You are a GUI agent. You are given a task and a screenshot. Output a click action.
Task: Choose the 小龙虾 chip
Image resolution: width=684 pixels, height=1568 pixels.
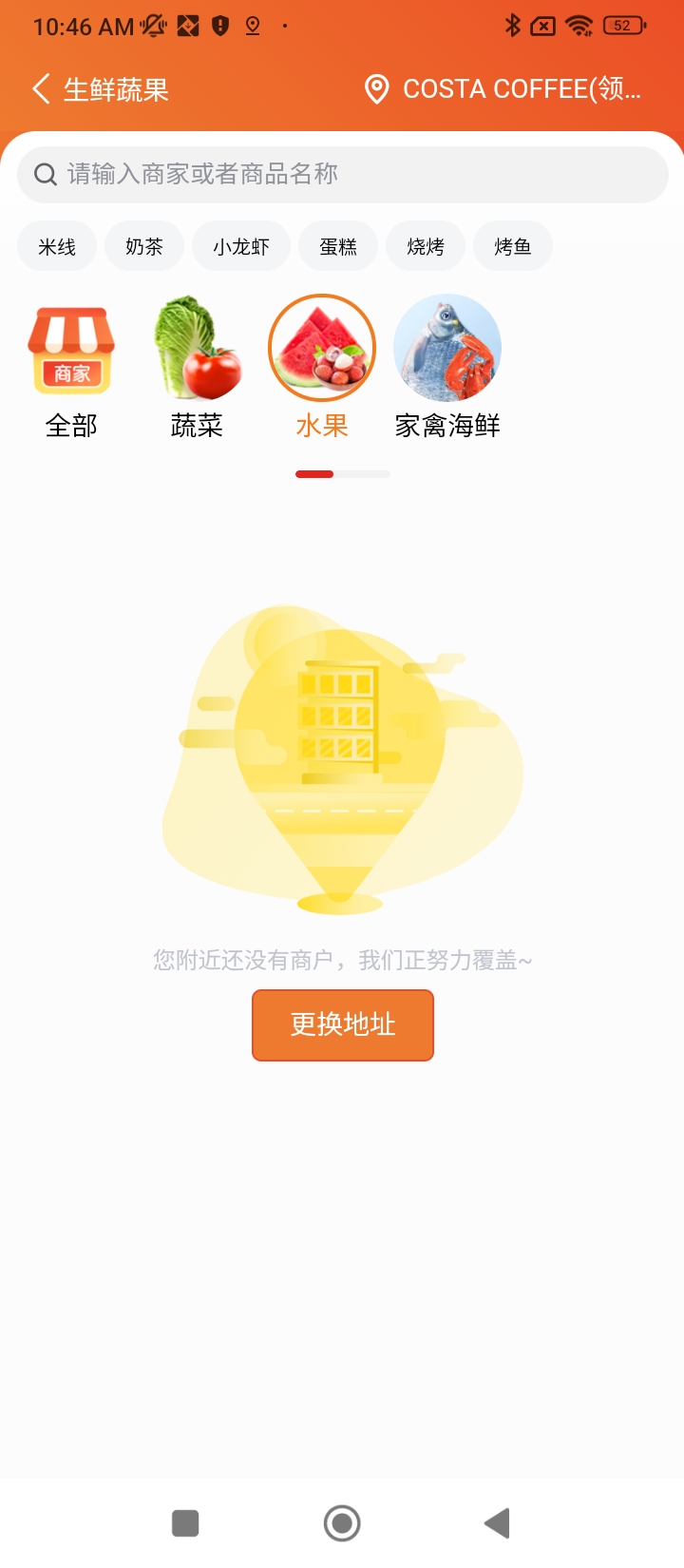(241, 247)
